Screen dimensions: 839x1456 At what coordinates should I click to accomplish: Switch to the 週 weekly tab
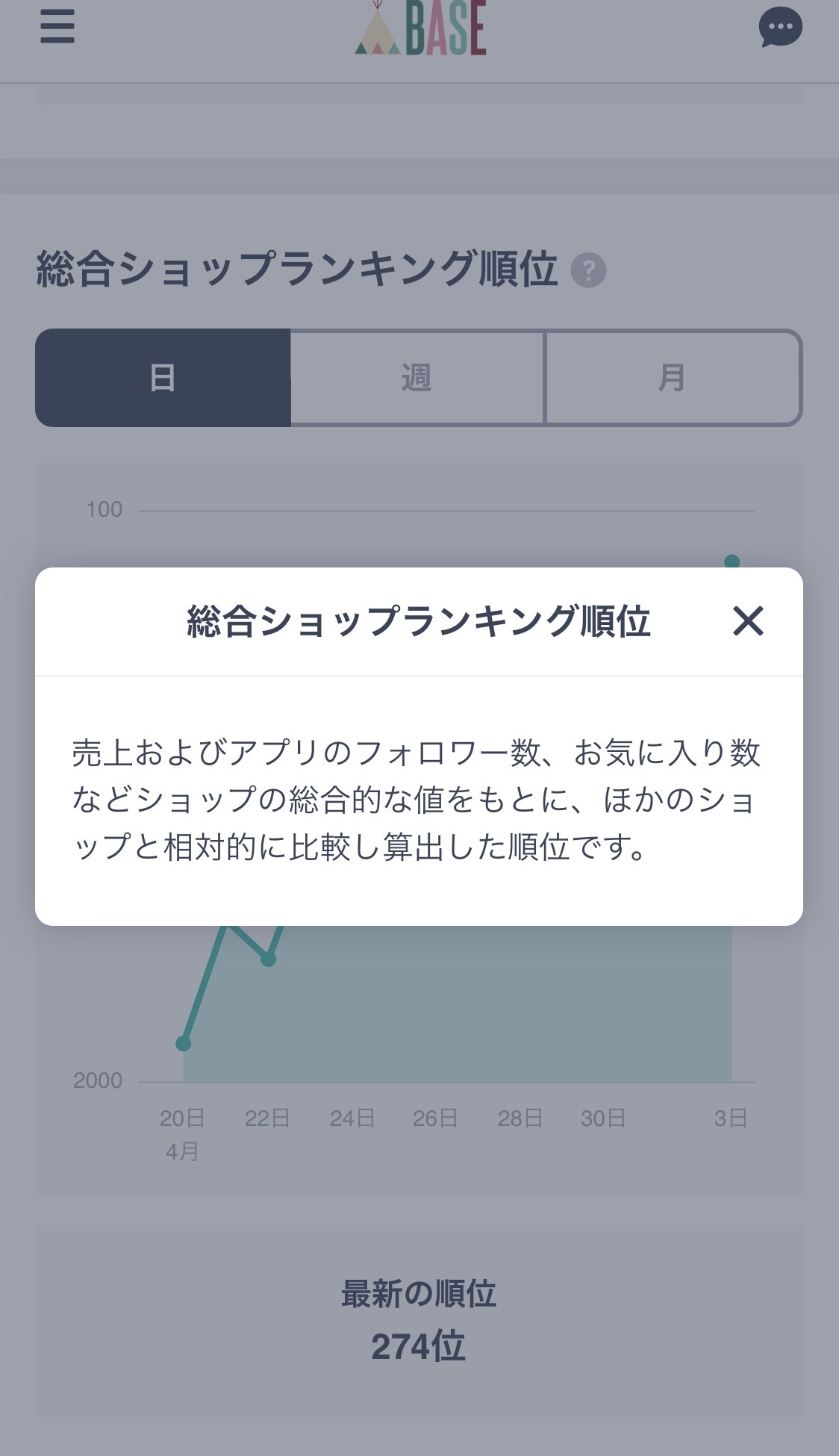(417, 378)
